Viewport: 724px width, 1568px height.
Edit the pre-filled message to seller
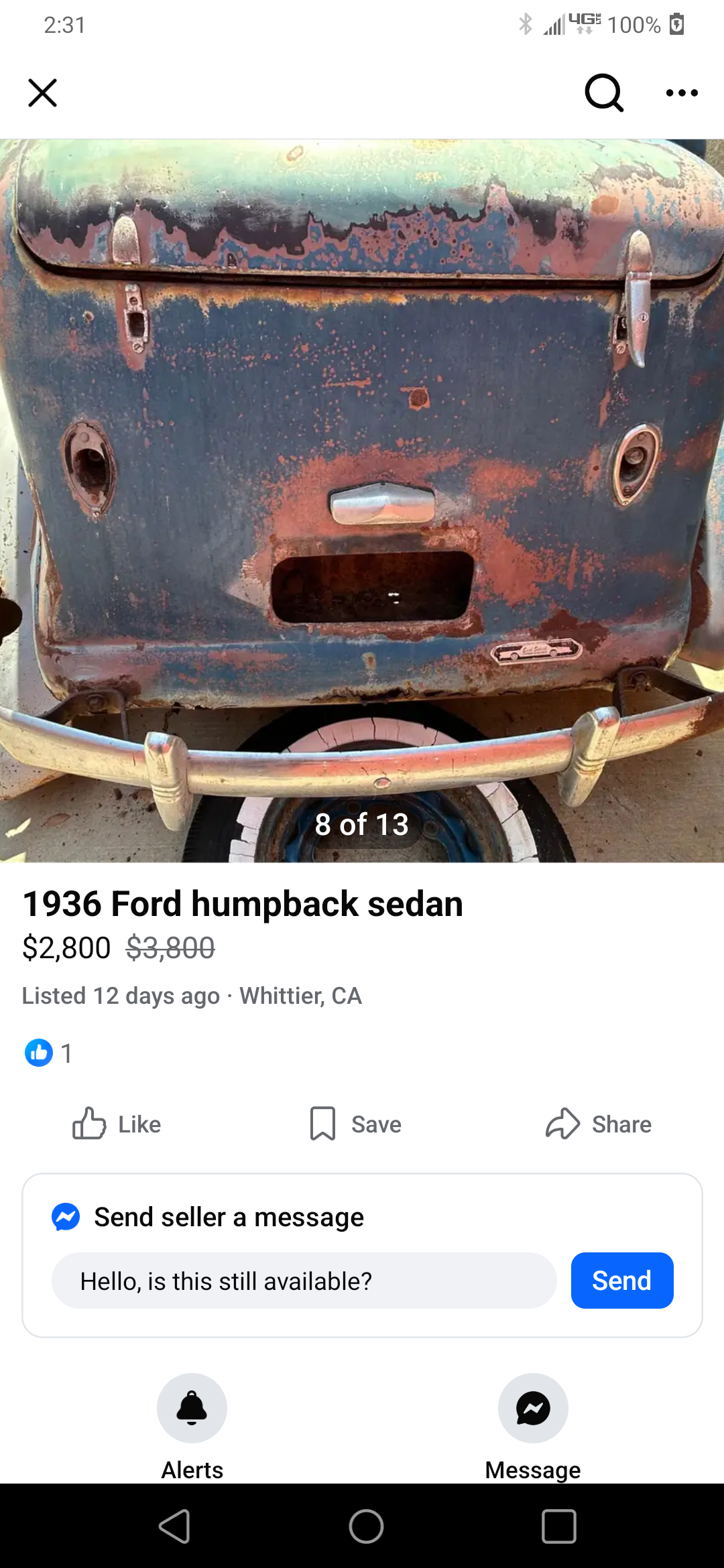click(304, 1281)
